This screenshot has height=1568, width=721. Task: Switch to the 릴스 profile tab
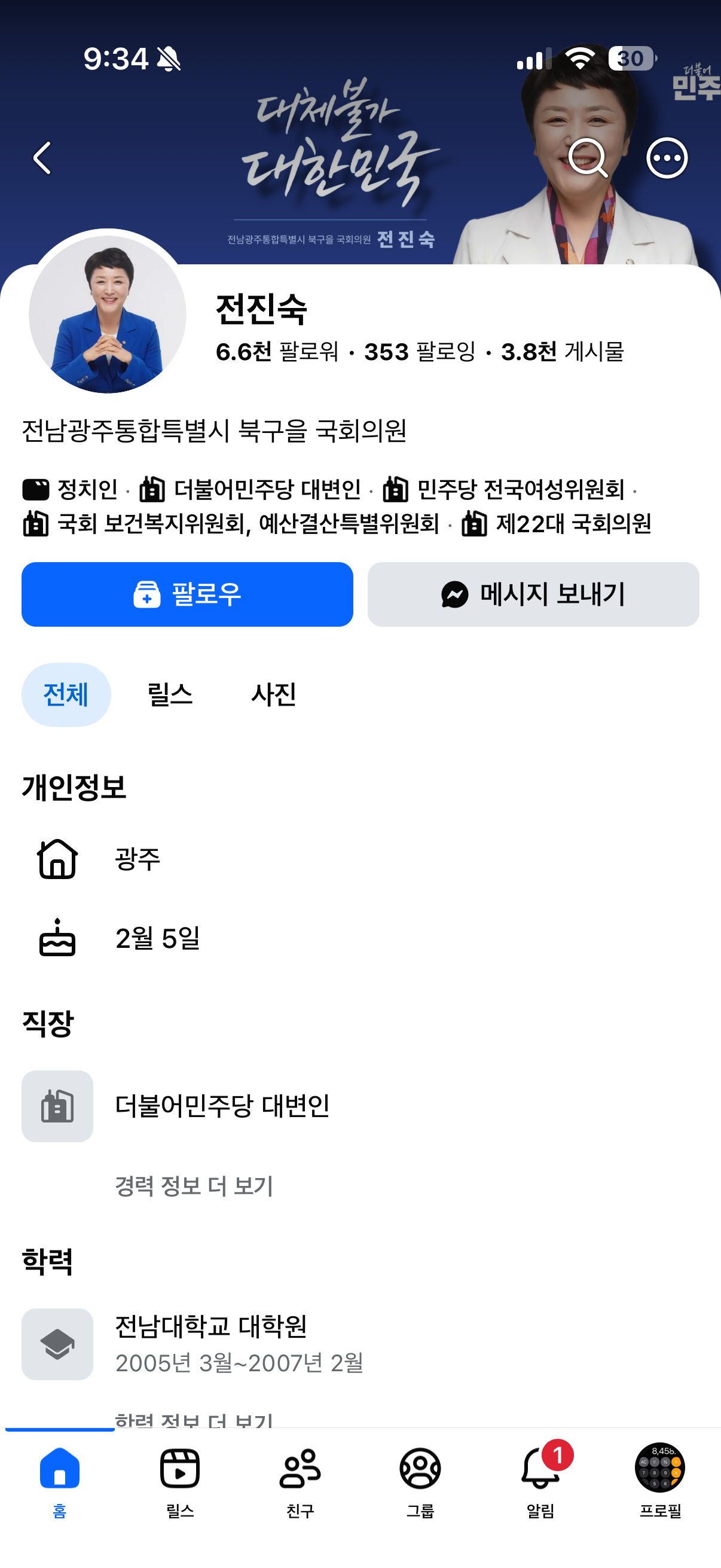pyautogui.click(x=170, y=694)
